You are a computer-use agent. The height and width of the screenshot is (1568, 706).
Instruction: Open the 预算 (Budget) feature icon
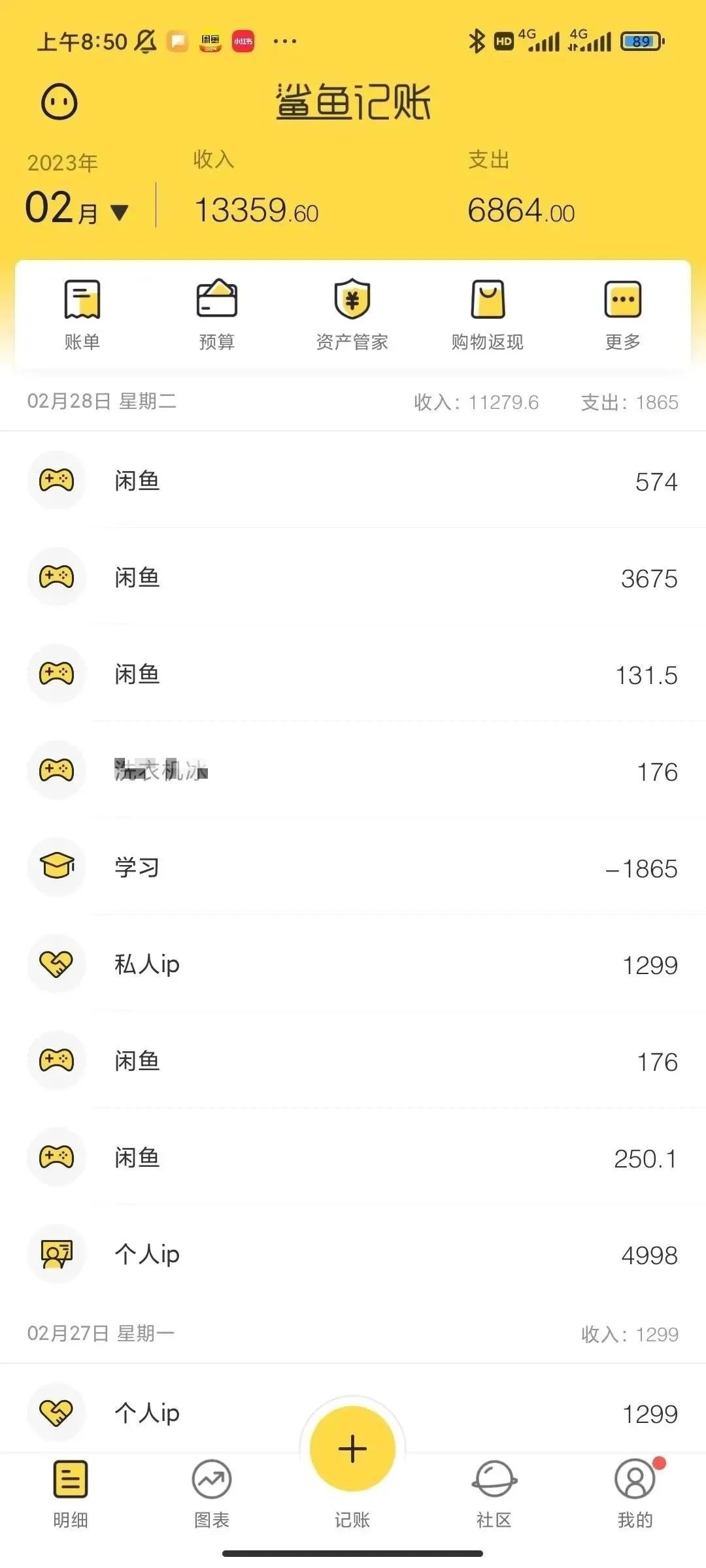(x=218, y=312)
